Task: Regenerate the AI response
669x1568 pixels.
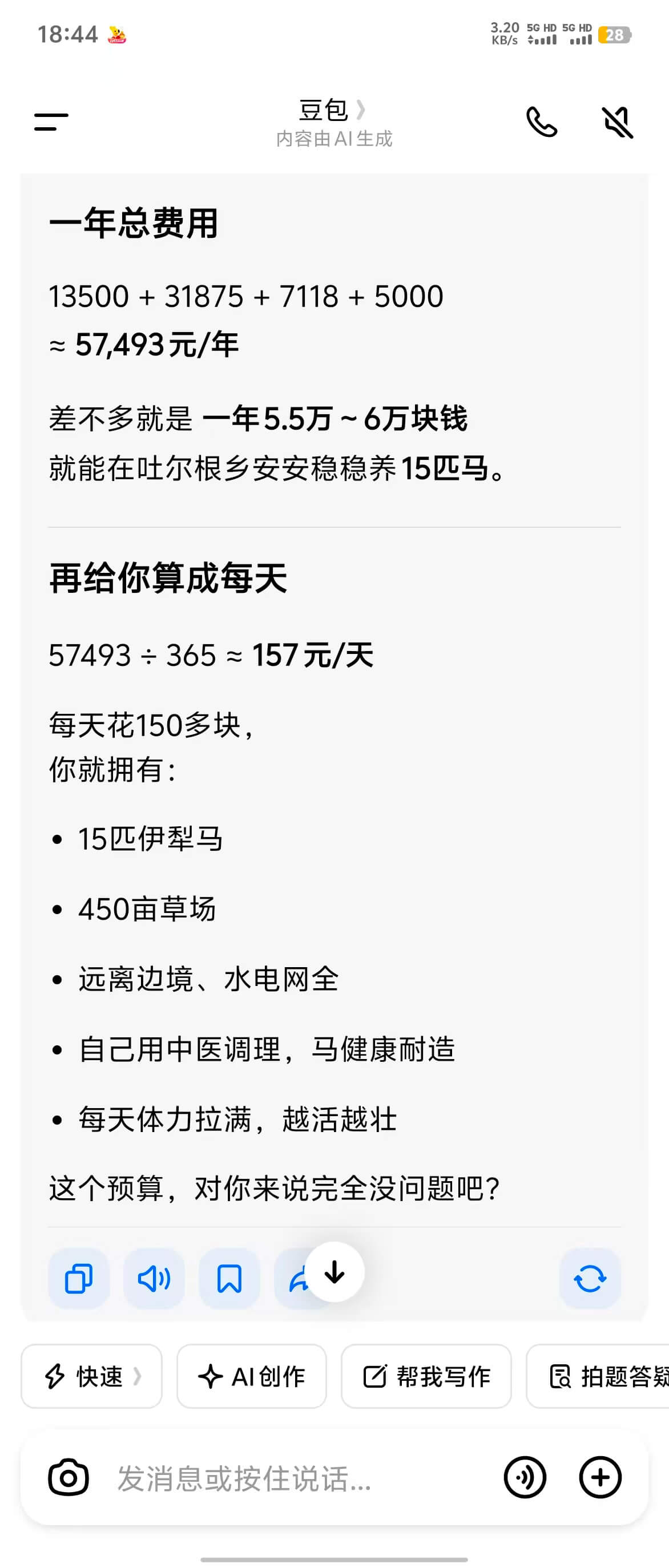Action: pyautogui.click(x=589, y=1278)
